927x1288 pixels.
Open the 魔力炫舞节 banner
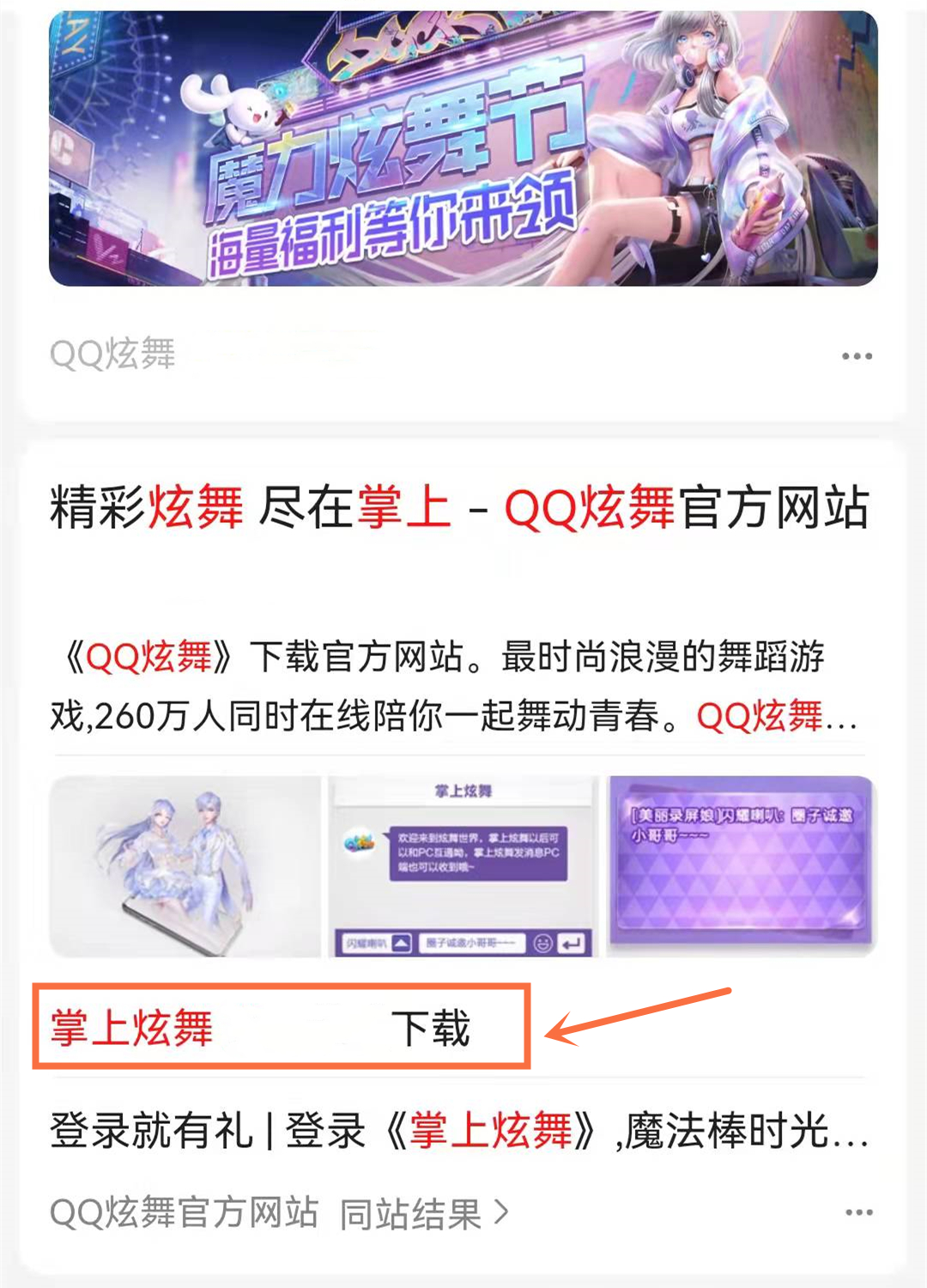(463, 148)
